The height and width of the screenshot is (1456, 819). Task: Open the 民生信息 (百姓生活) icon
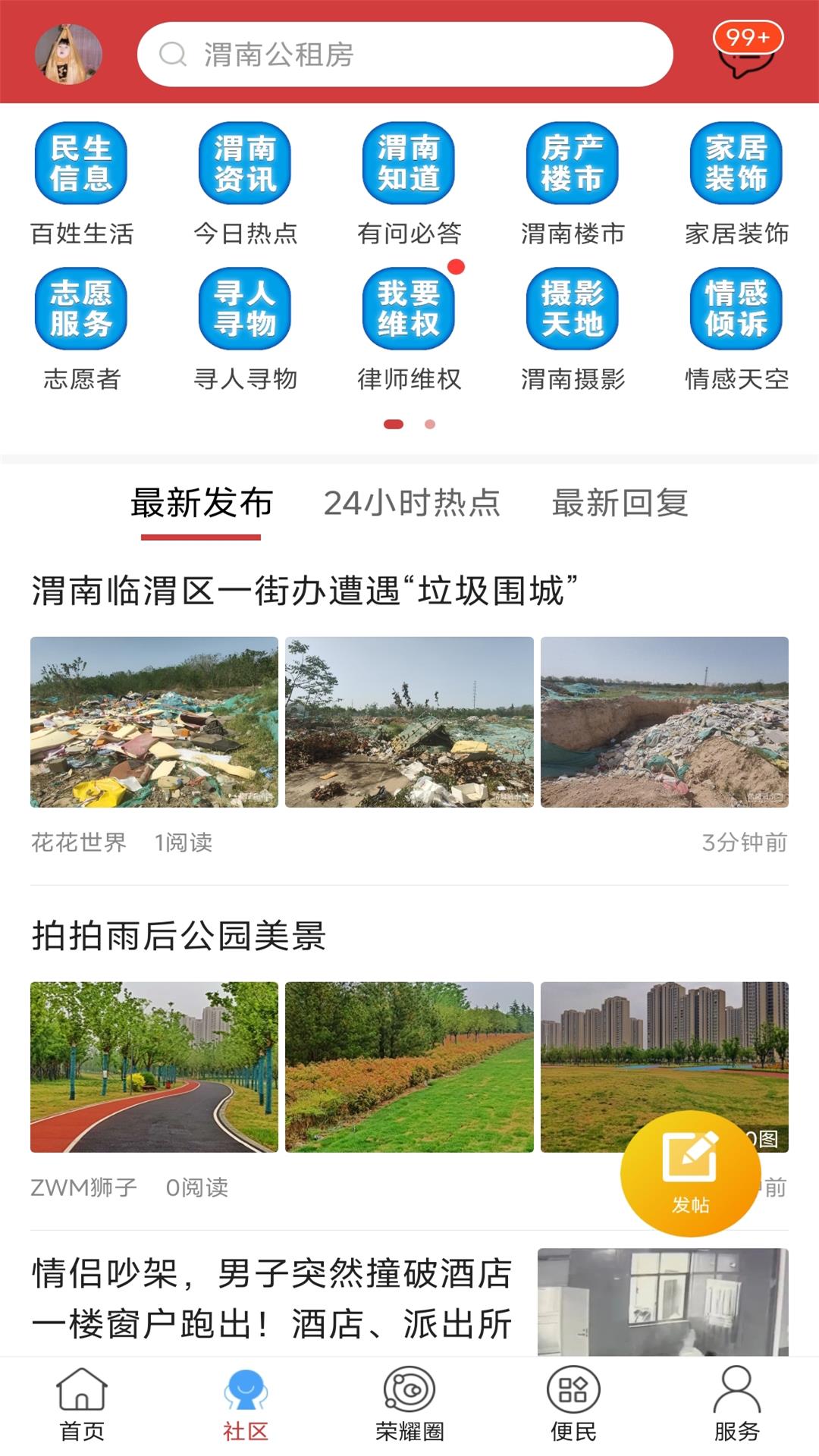pos(80,164)
